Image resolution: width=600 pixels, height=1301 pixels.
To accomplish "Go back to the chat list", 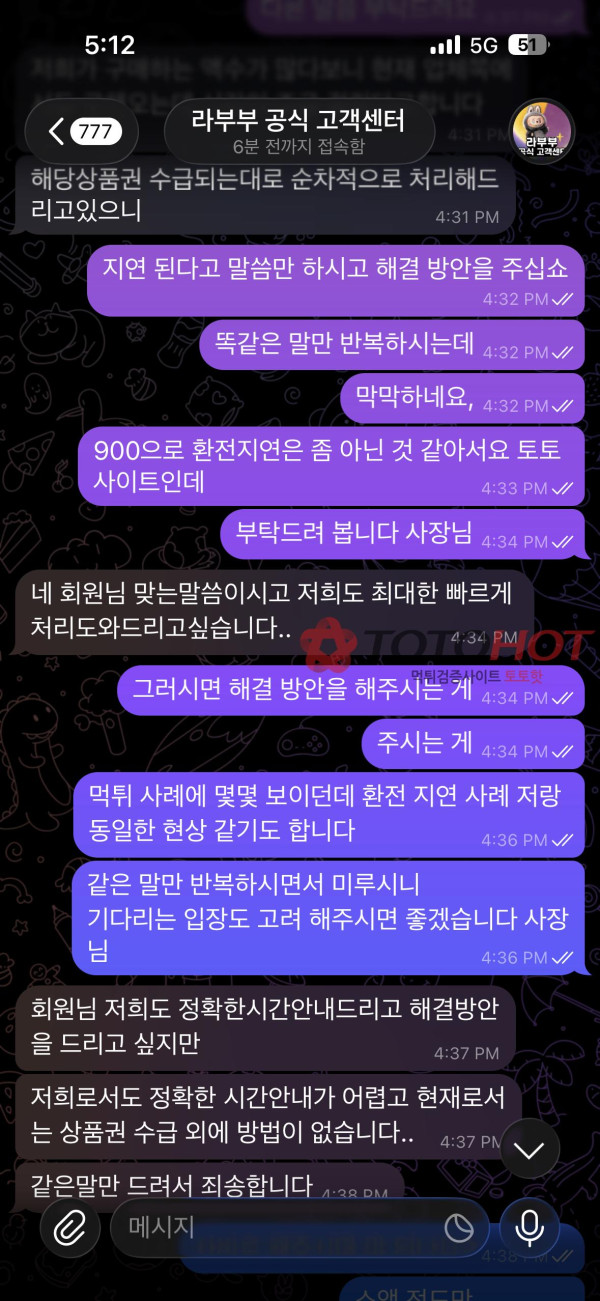I will click(81, 131).
